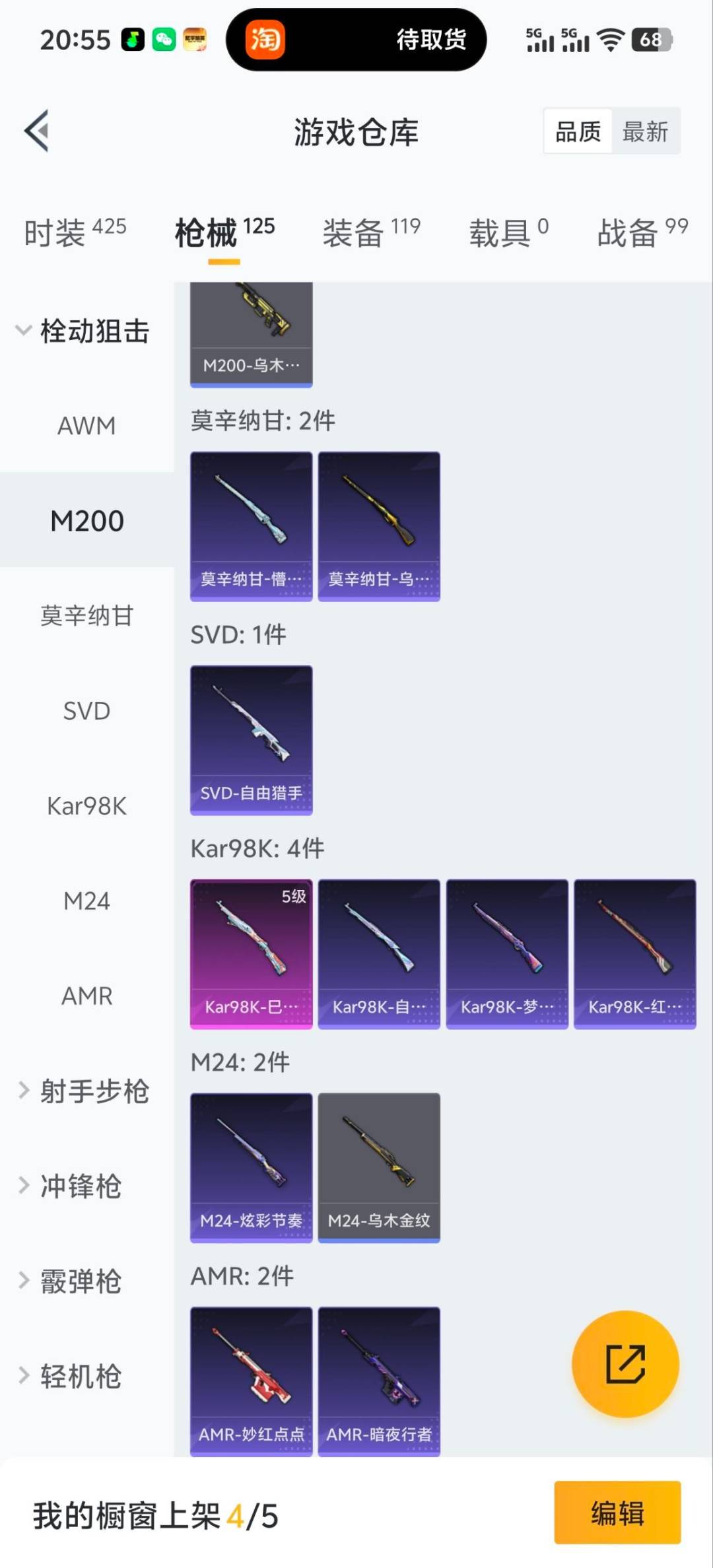Switch sorting to 品质
Viewport: 713px width, 1568px height.
[x=576, y=131]
